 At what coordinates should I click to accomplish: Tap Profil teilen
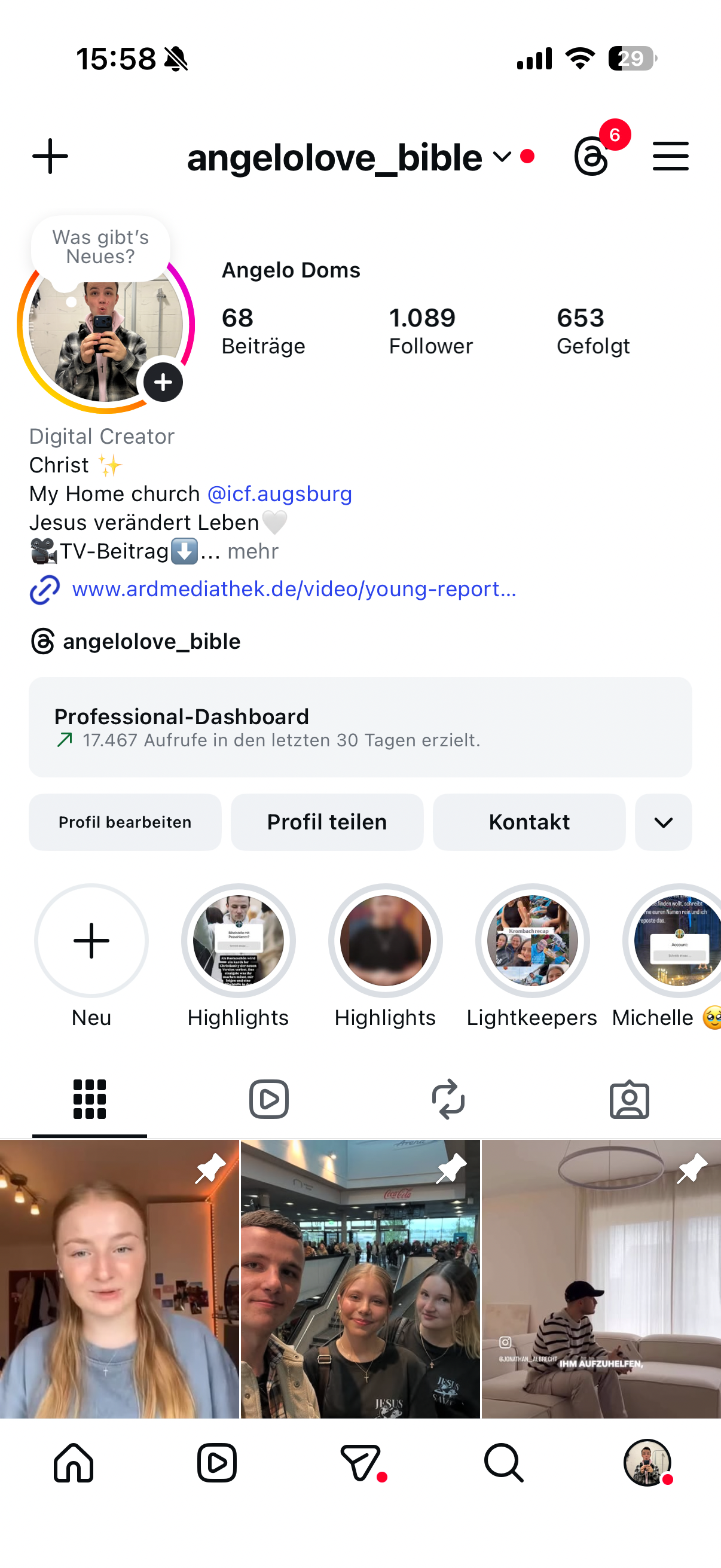click(327, 822)
